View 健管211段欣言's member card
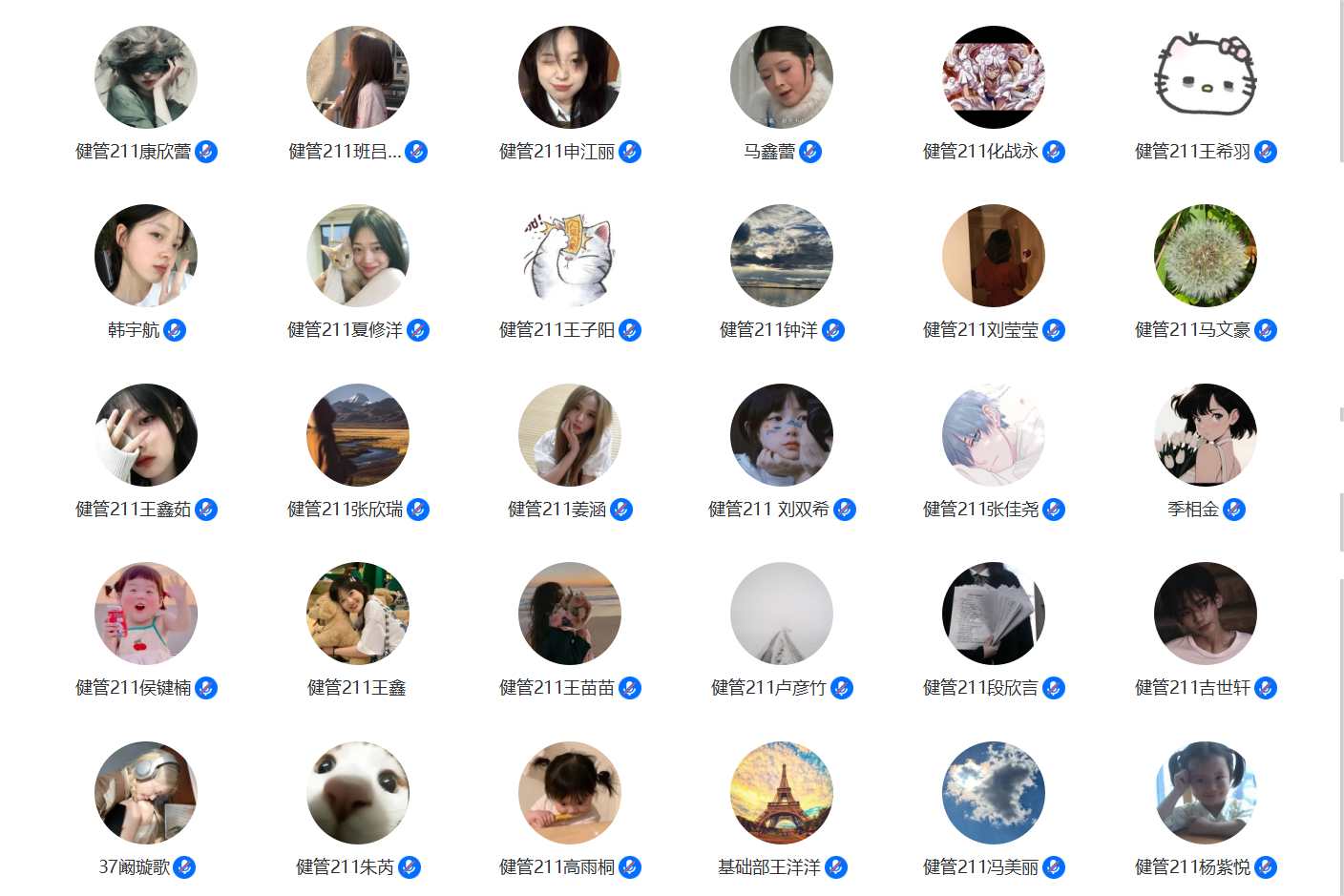1344x896 pixels. [994, 614]
